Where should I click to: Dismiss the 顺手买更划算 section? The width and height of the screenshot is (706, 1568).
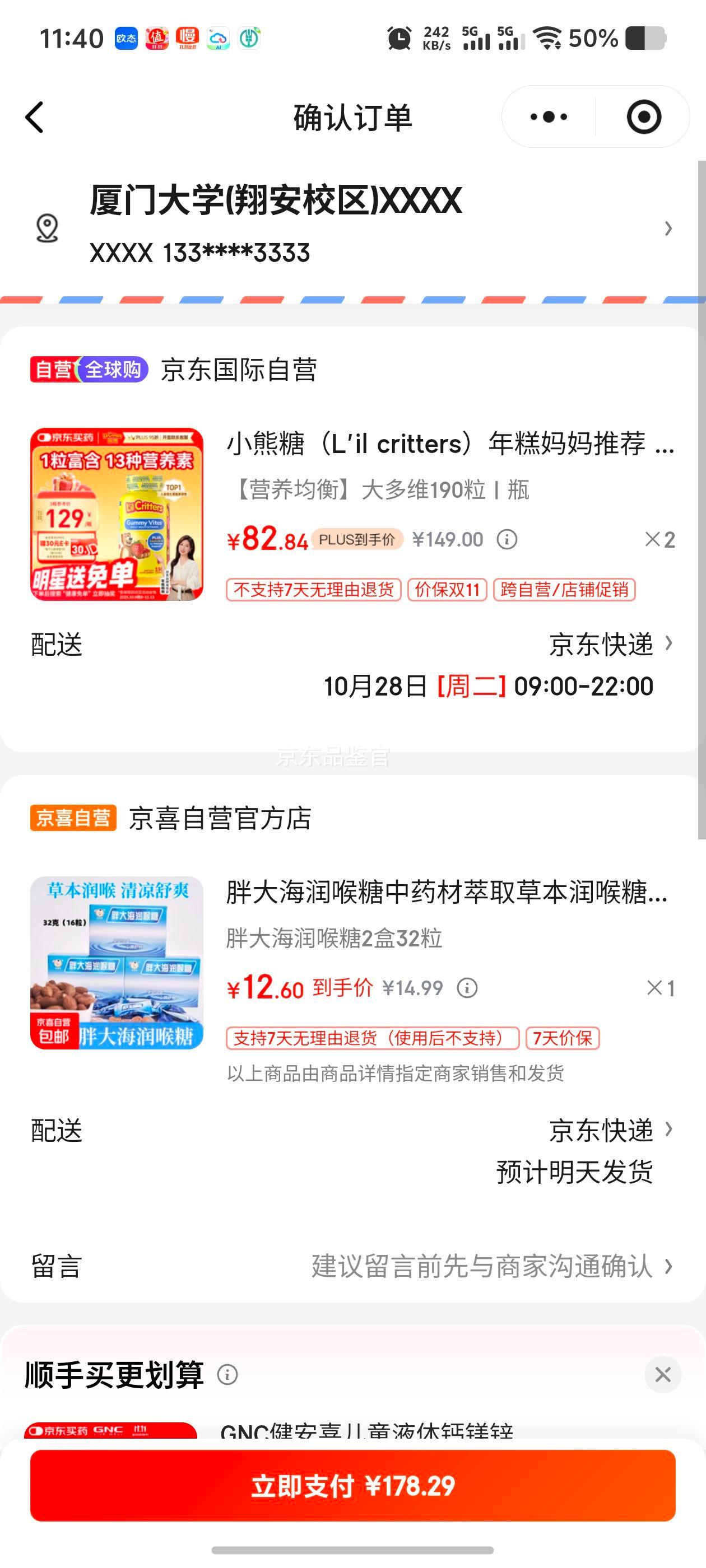tap(663, 1374)
